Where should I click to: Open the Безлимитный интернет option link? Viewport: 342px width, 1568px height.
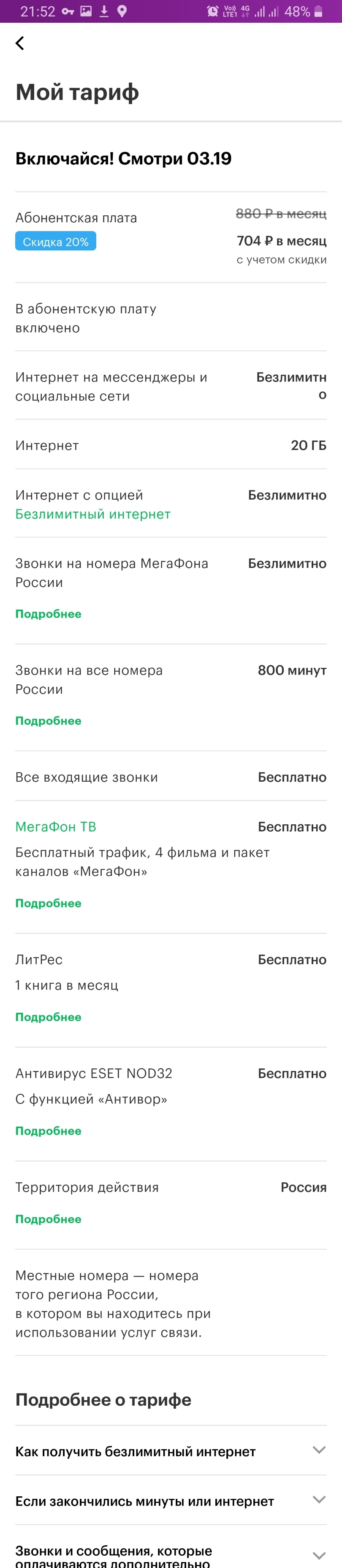tap(92, 514)
